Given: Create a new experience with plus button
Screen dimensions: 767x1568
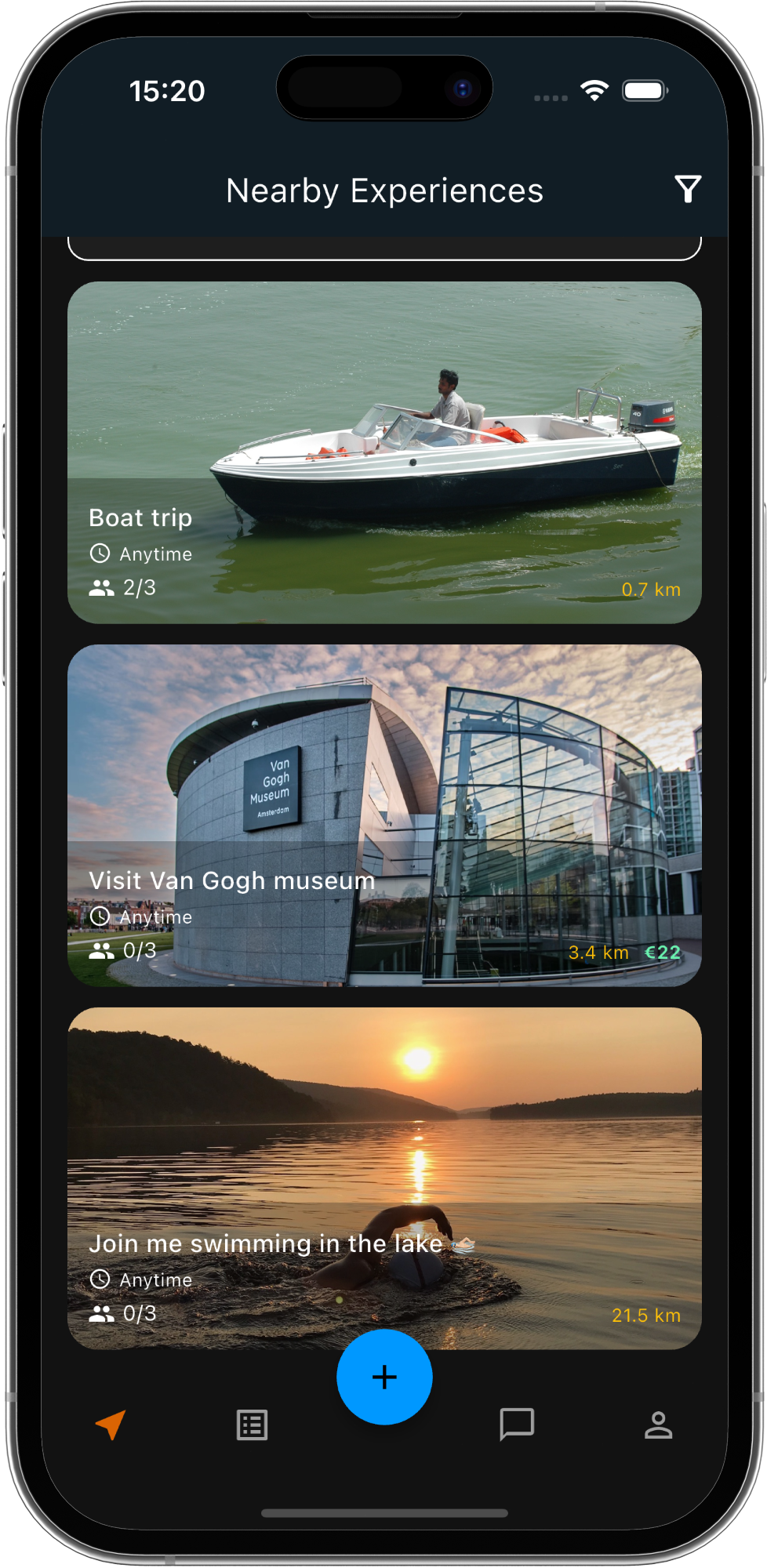Looking at the screenshot, I should coord(384,1377).
